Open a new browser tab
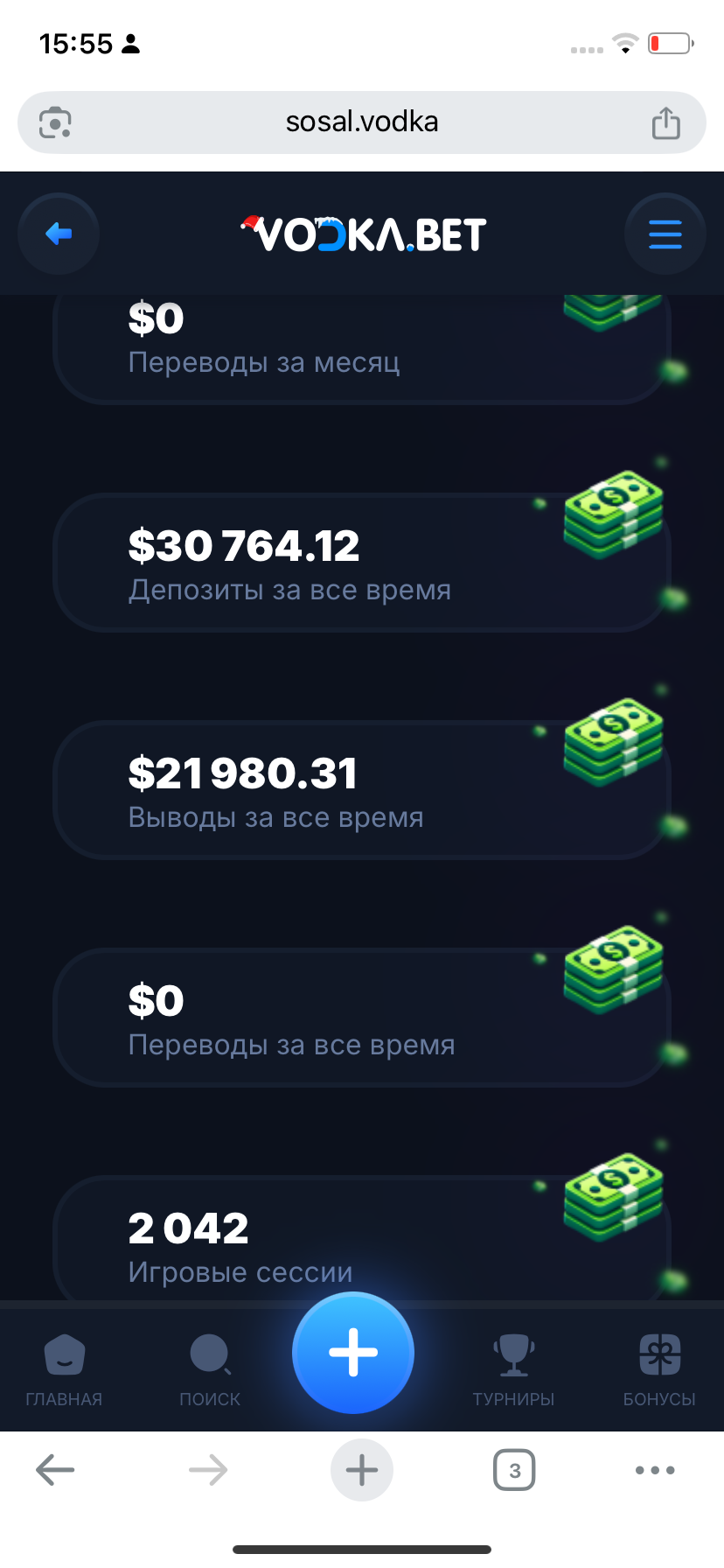The image size is (724, 1568). [362, 1470]
